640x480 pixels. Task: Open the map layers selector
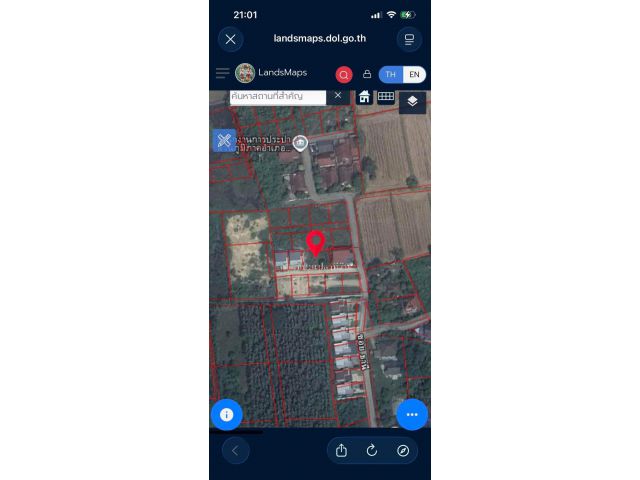pos(413,102)
